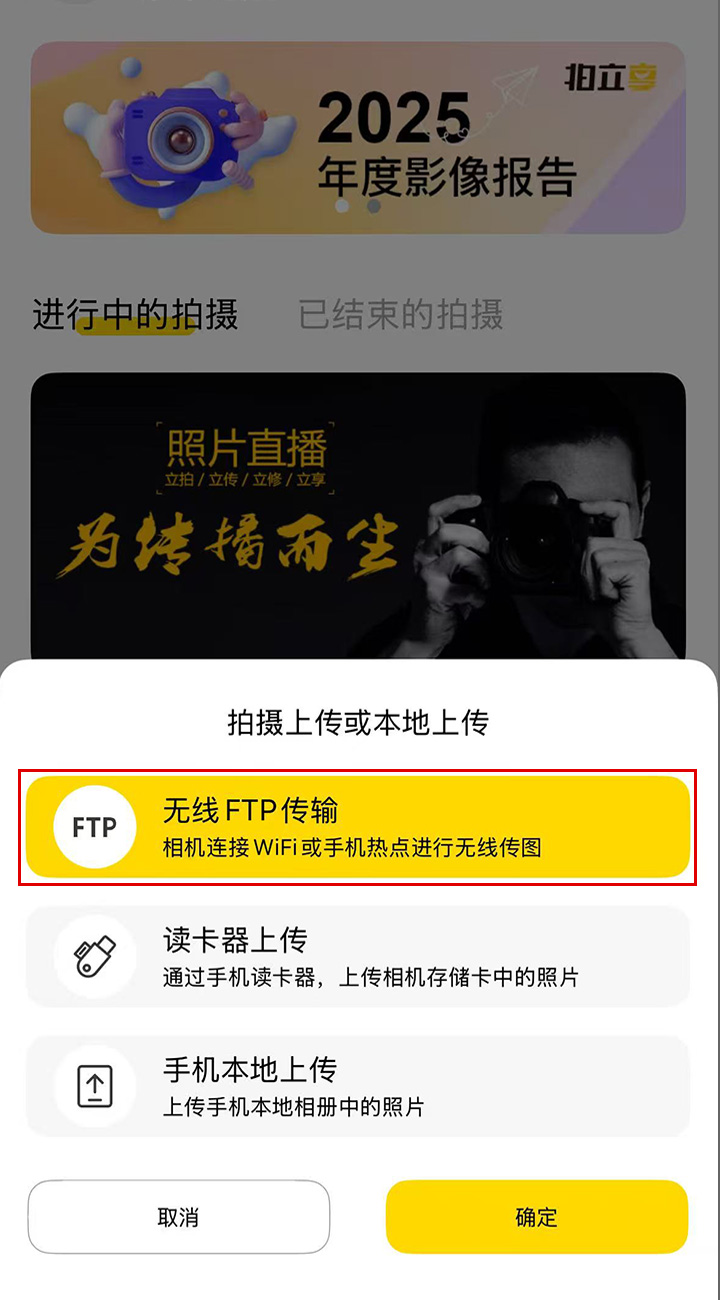Tap the USB drive icon next to 读卡器上传

[94, 957]
